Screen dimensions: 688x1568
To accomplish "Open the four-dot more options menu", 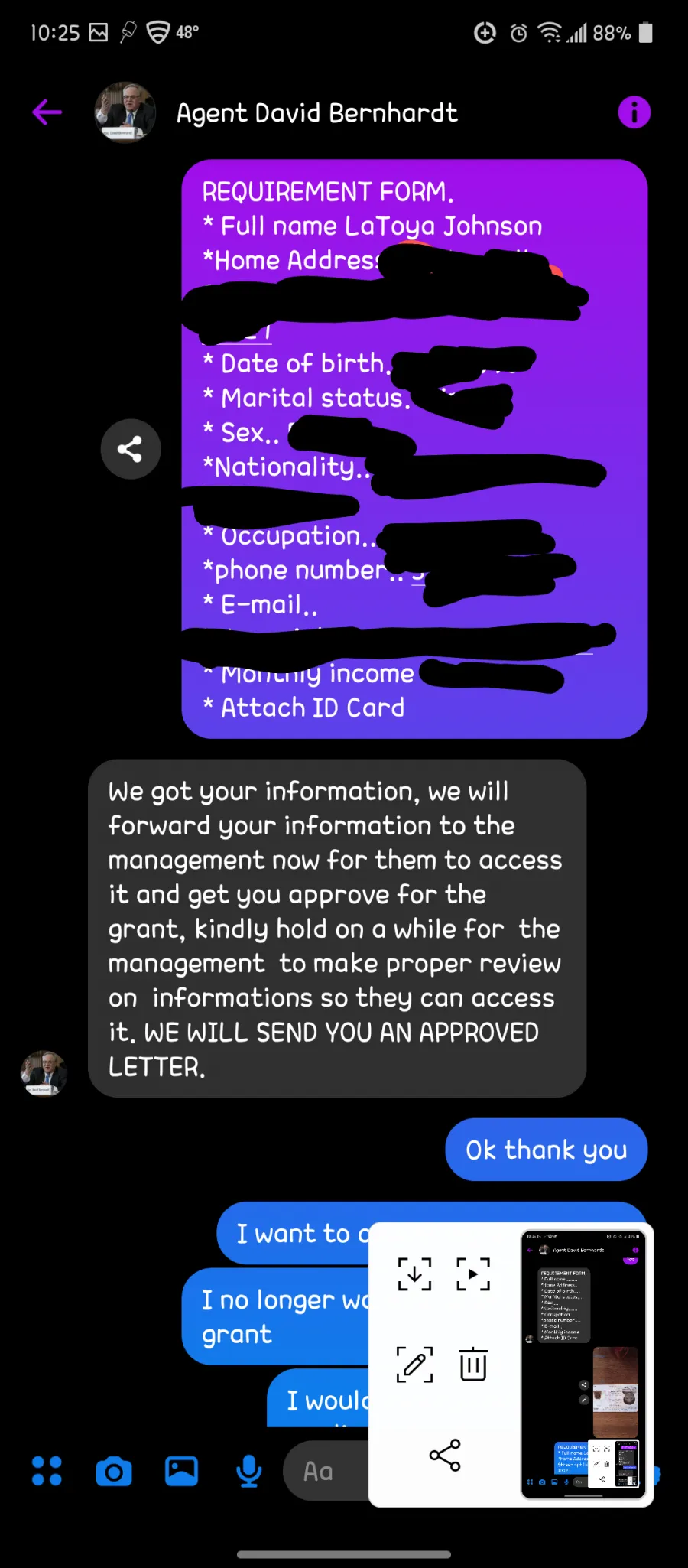I will pos(47,1471).
